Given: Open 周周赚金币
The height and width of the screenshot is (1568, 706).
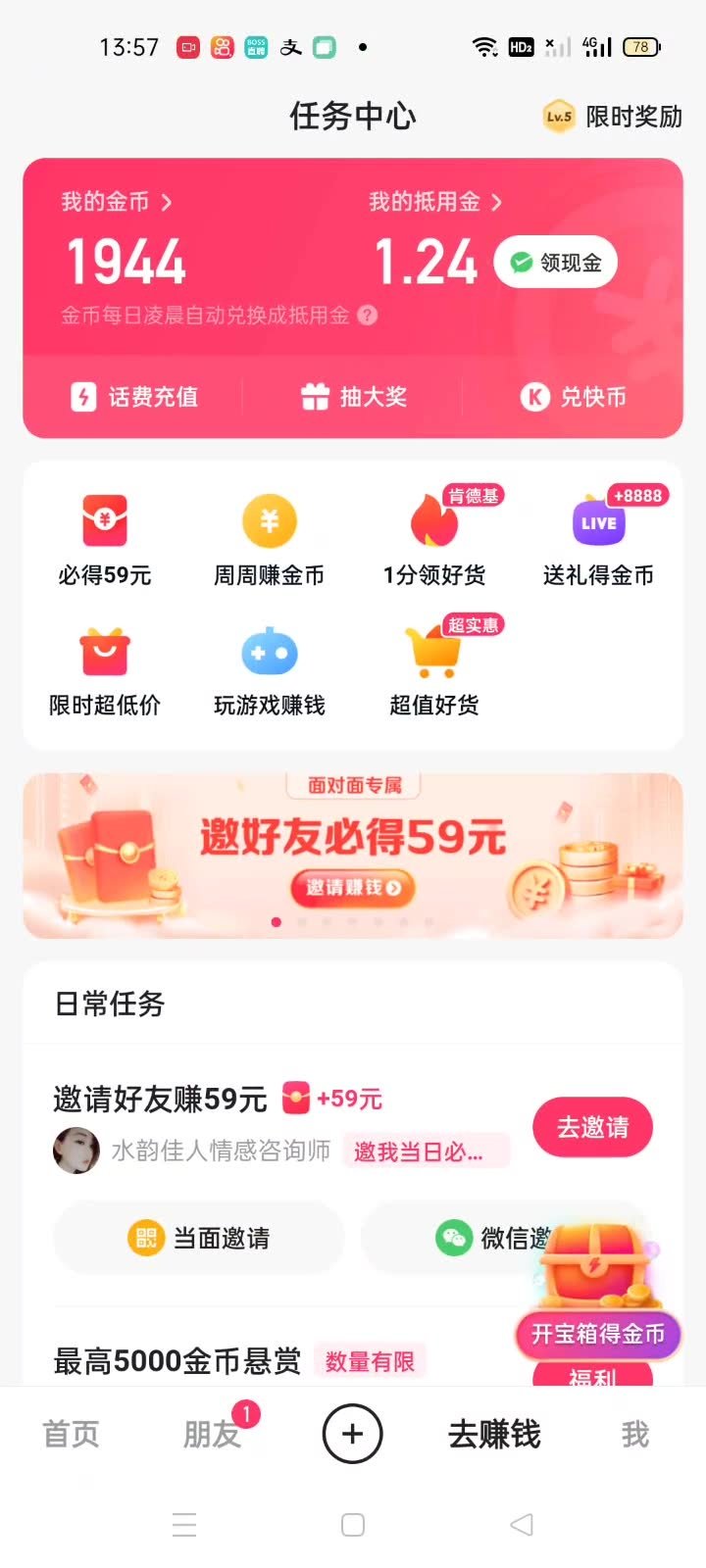Looking at the screenshot, I should click(x=269, y=541).
